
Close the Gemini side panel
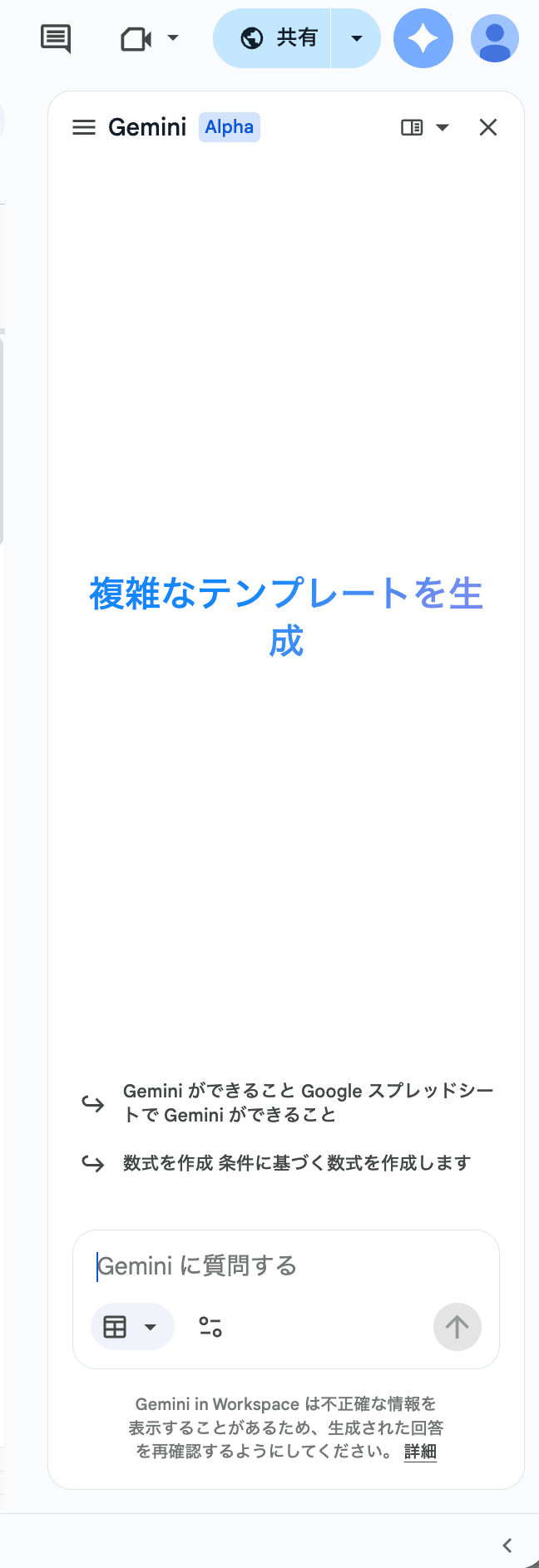(x=488, y=127)
